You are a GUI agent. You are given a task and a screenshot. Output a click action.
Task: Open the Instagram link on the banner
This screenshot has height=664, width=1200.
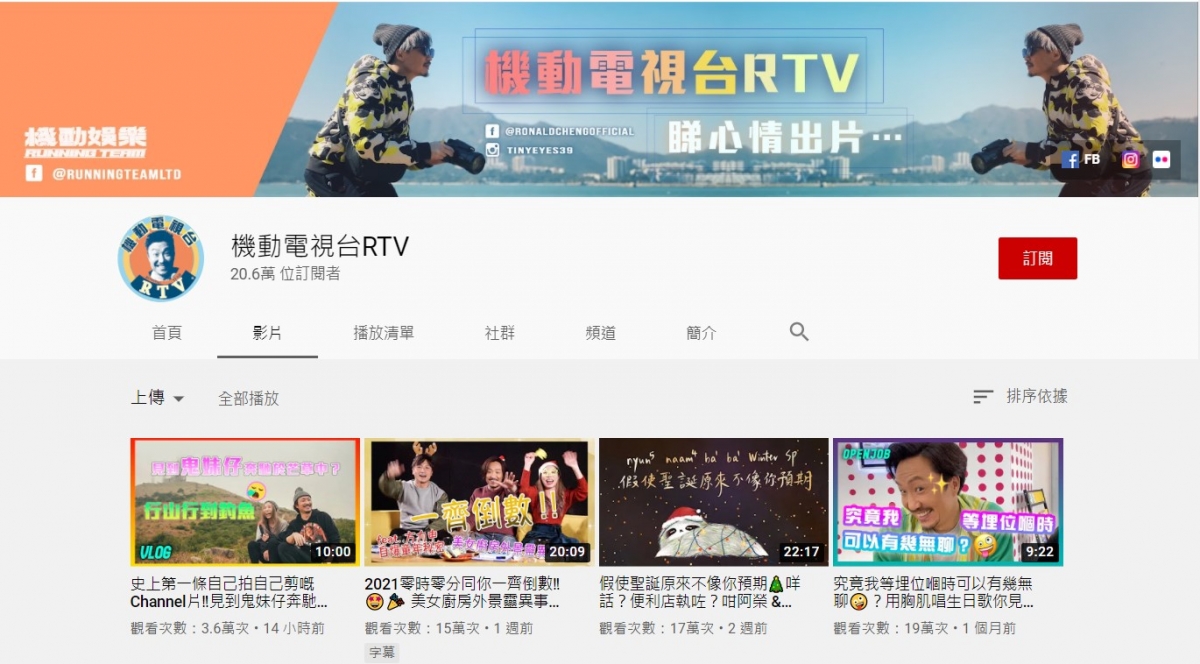1130,159
